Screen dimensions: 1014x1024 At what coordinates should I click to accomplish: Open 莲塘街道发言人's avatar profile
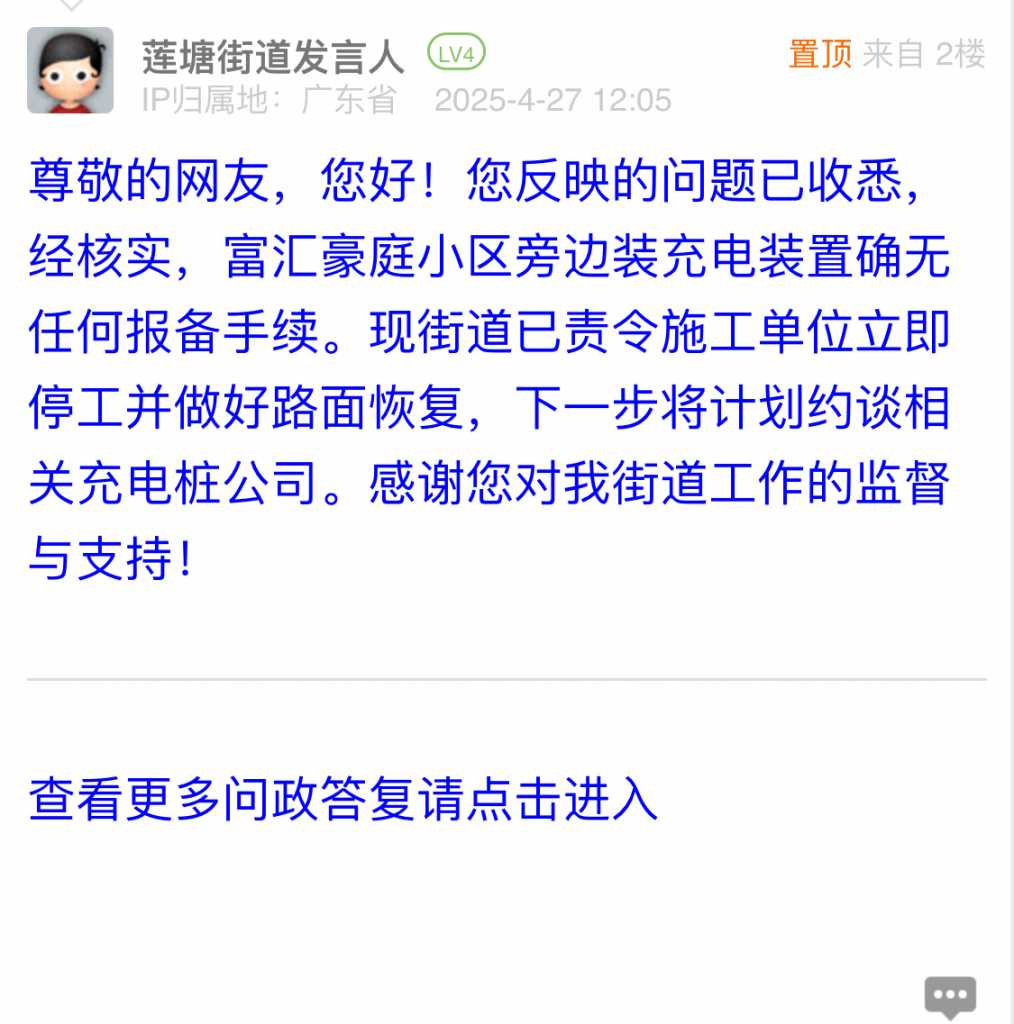[x=69, y=71]
